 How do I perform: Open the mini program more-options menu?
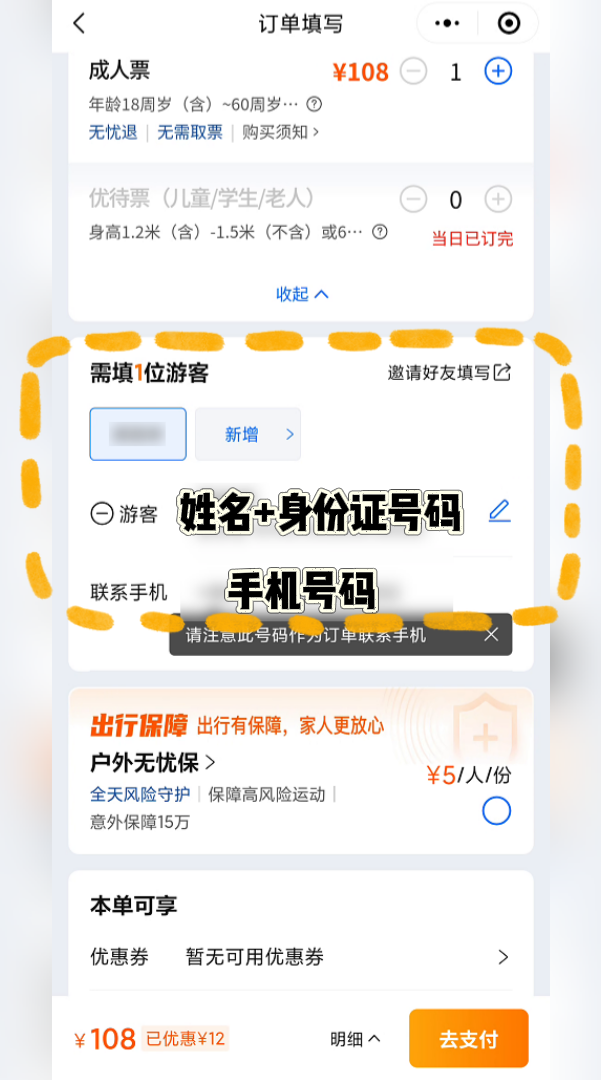448,24
